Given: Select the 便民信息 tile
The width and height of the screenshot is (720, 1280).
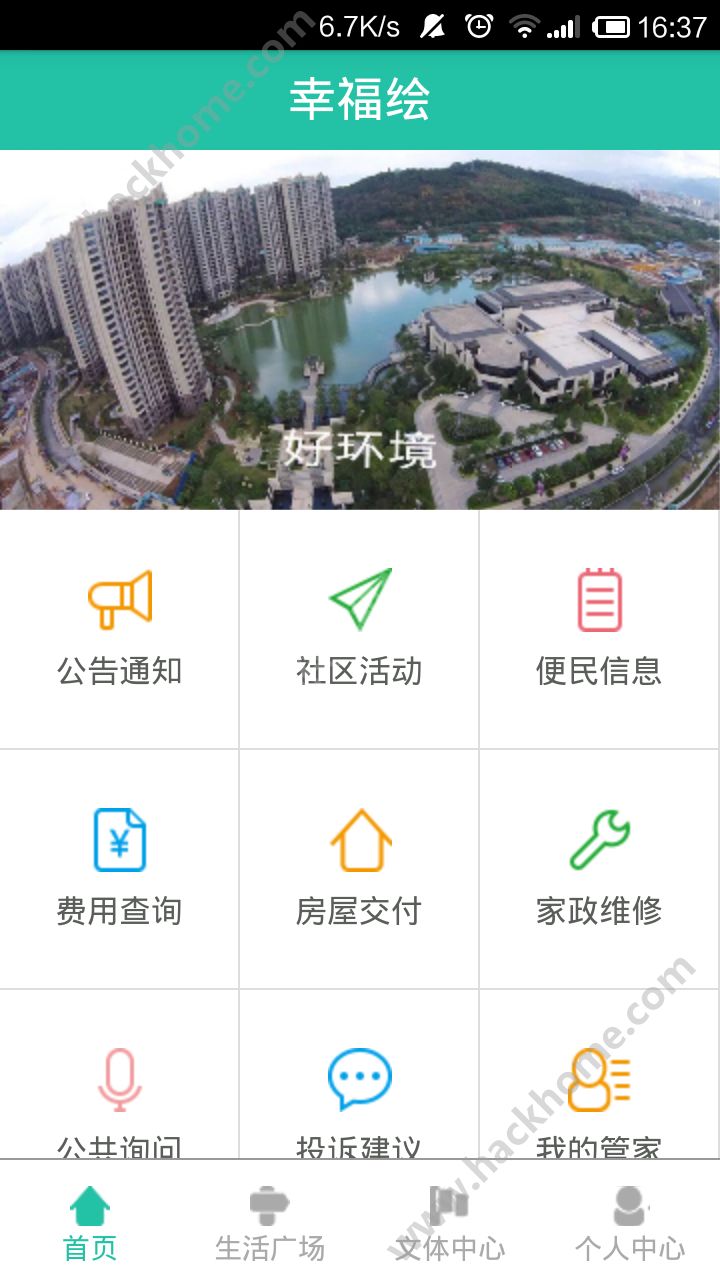Looking at the screenshot, I should click(x=599, y=630).
